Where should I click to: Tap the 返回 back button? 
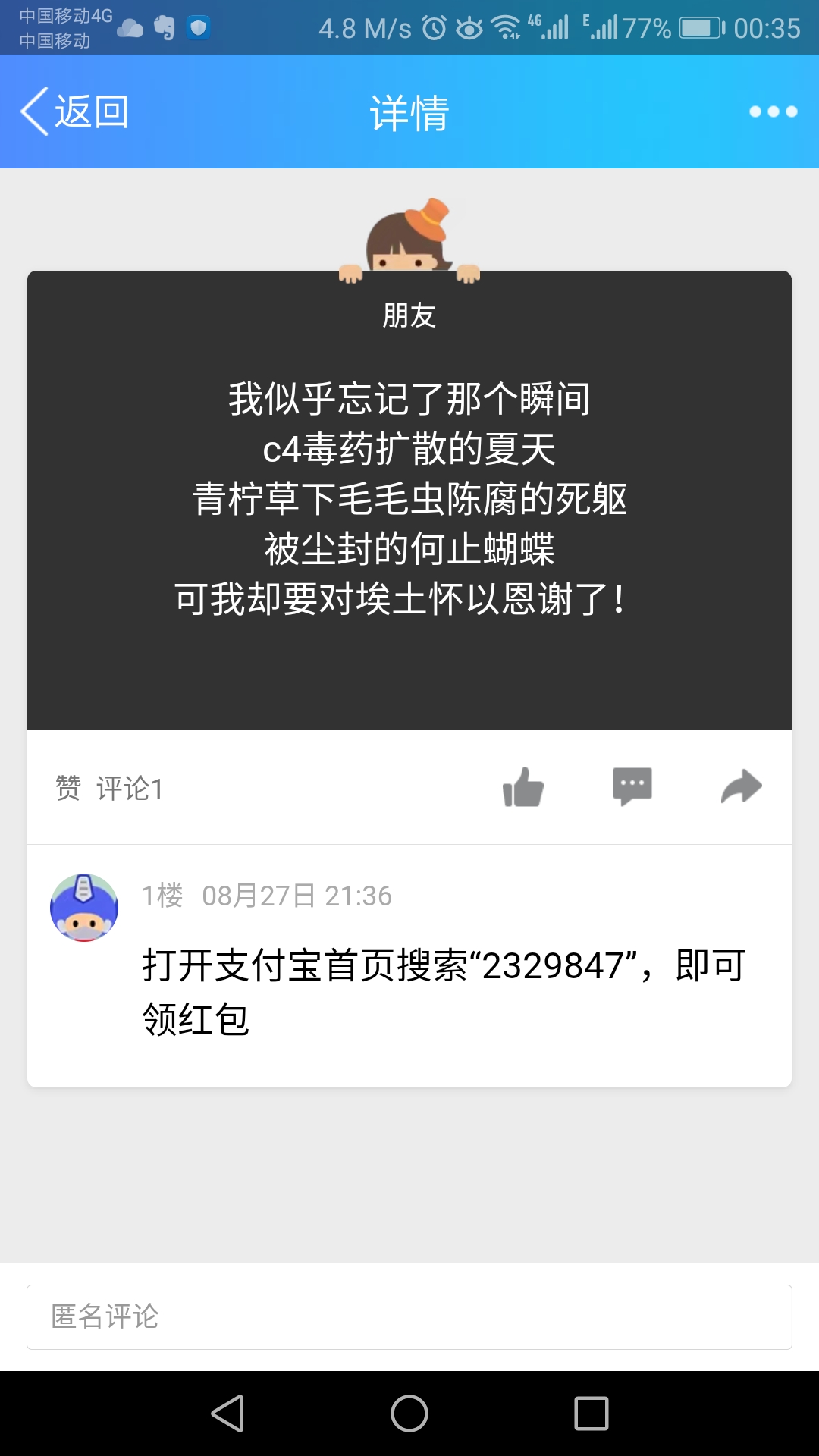[74, 112]
